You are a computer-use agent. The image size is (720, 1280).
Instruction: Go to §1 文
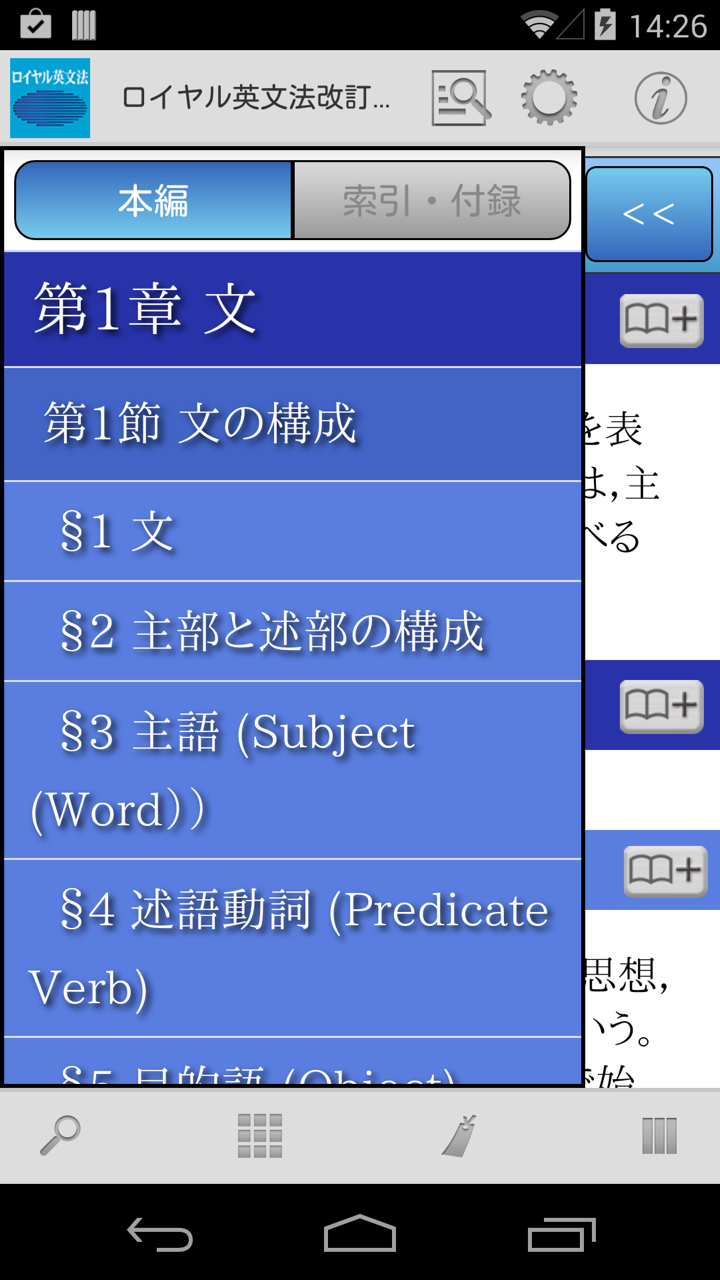[293, 531]
